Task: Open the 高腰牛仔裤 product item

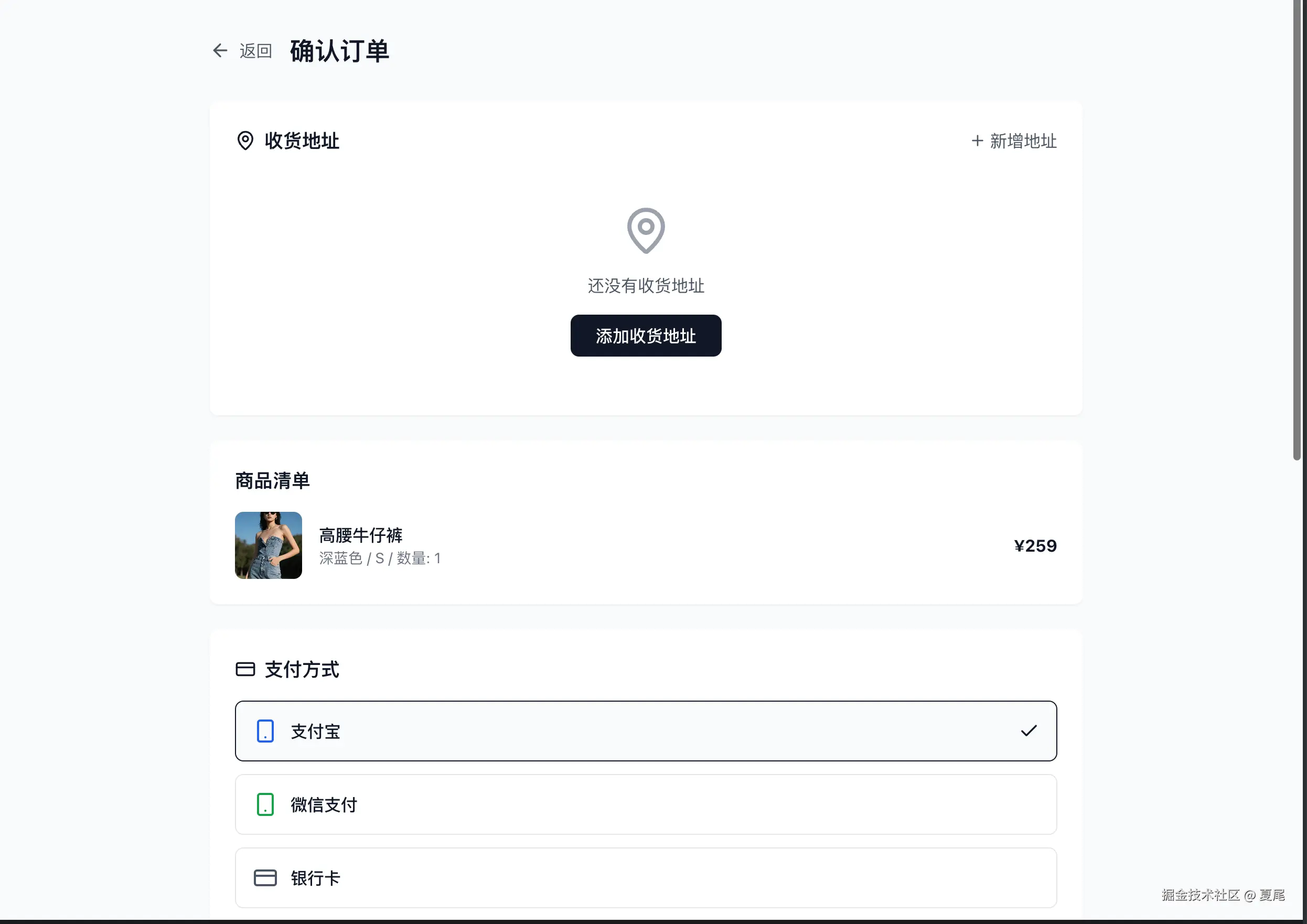Action: [x=360, y=535]
